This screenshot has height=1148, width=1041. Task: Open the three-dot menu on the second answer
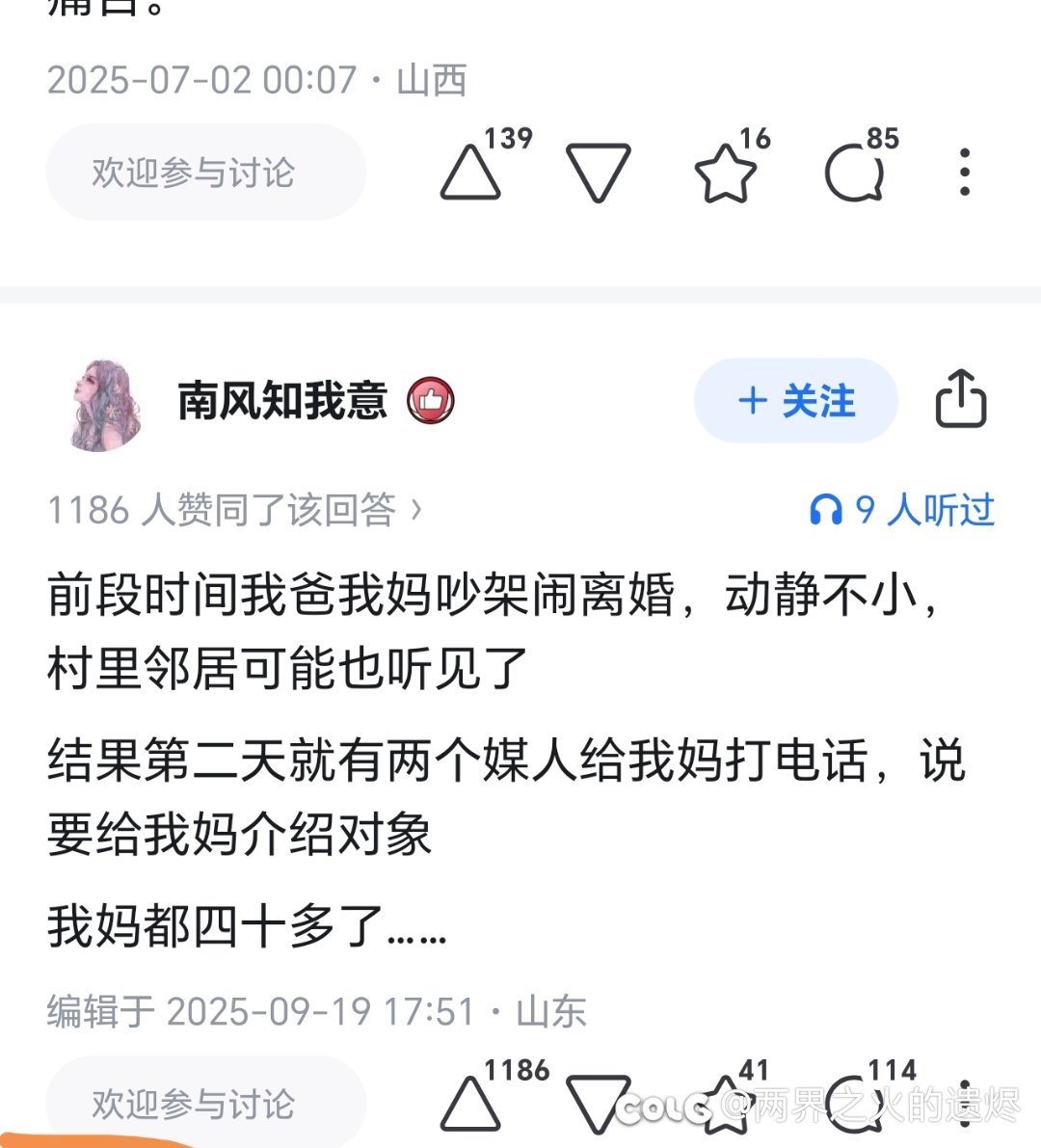point(969,1102)
